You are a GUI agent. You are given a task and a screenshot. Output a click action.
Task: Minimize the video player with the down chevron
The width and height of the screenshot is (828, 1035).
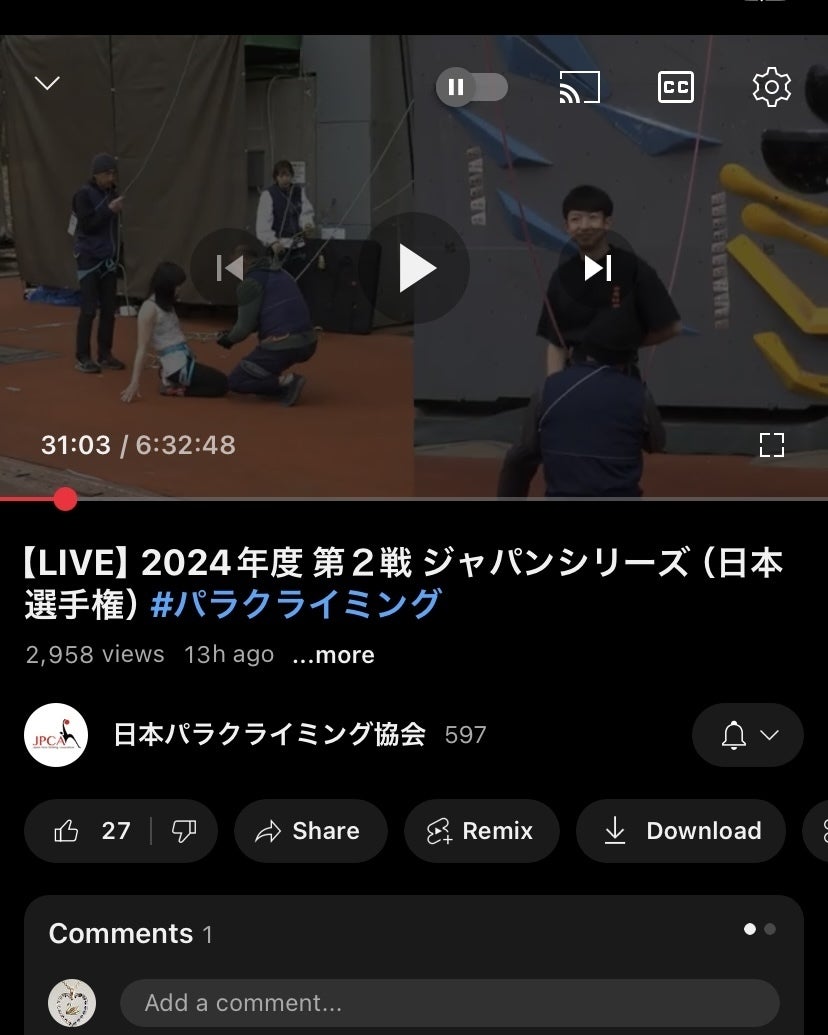pos(47,83)
